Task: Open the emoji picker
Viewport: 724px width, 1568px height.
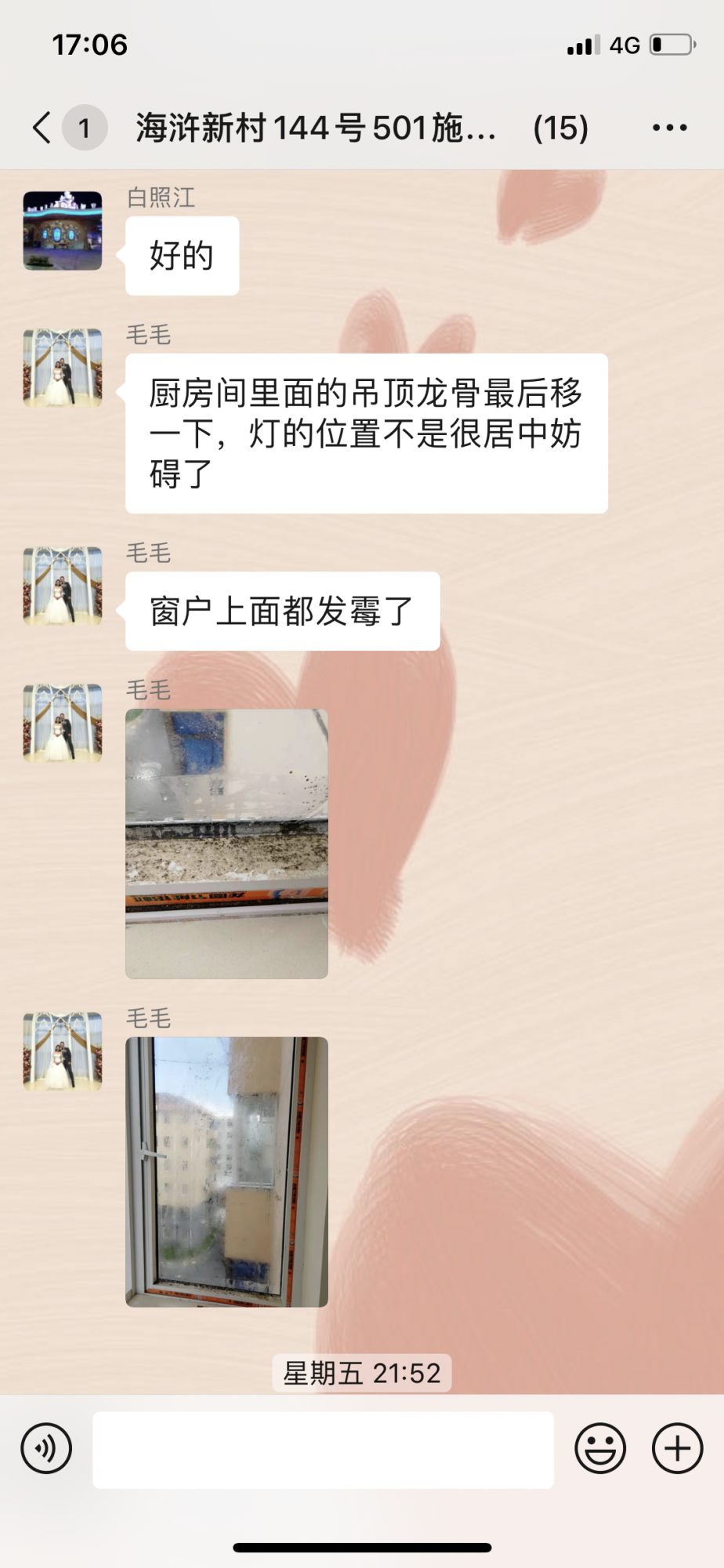Action: (x=600, y=1448)
